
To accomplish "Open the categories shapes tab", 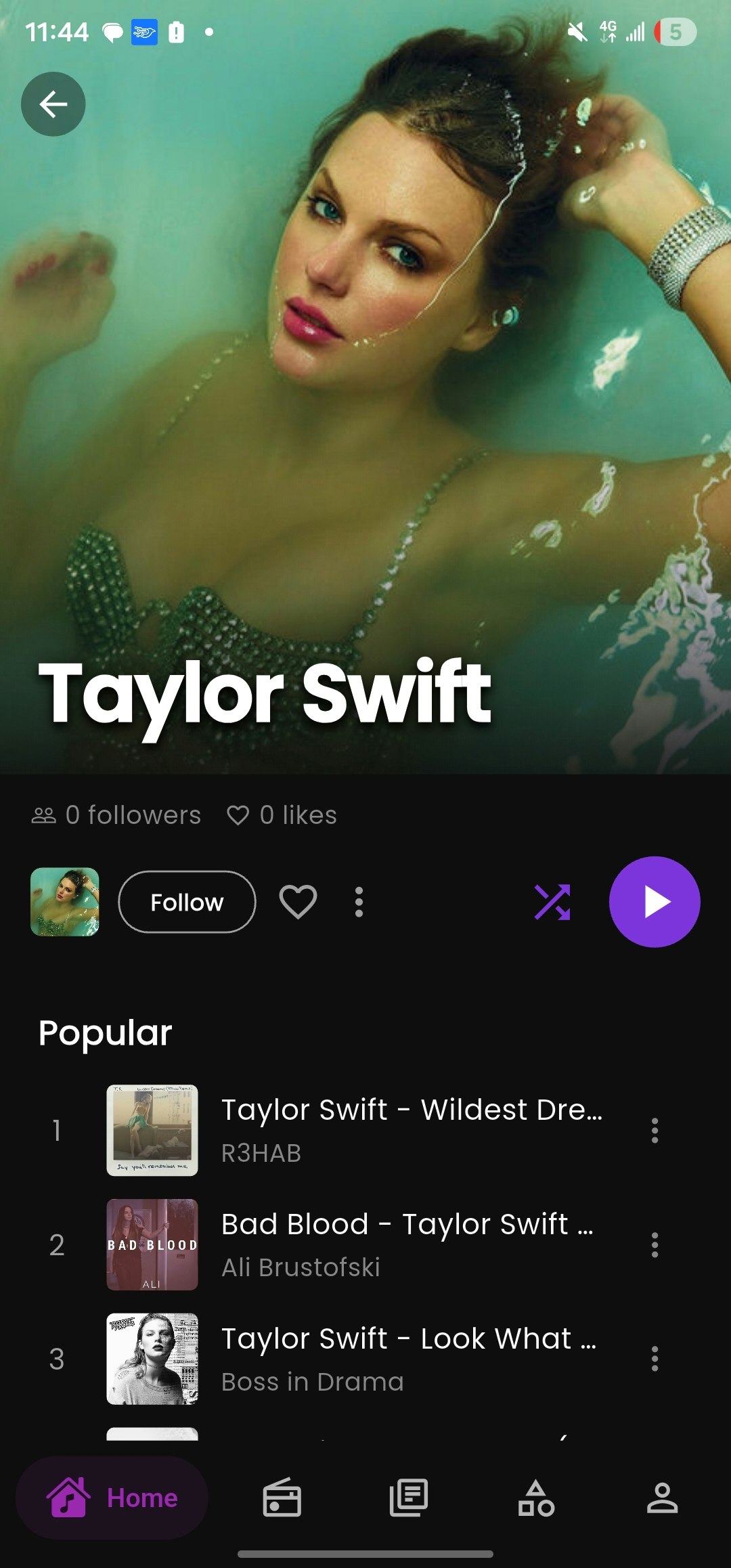I will click(x=535, y=1498).
